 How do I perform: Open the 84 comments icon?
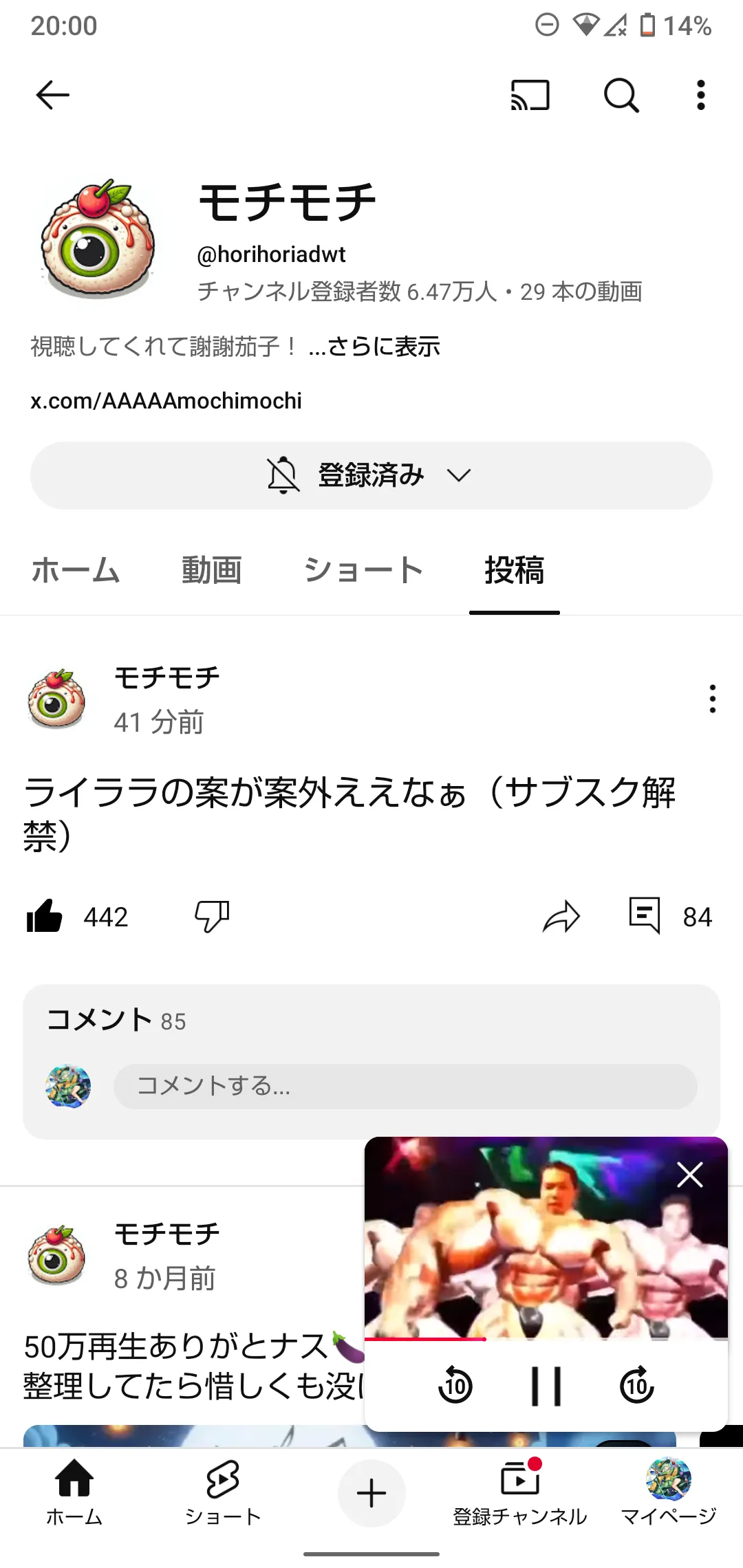[645, 916]
